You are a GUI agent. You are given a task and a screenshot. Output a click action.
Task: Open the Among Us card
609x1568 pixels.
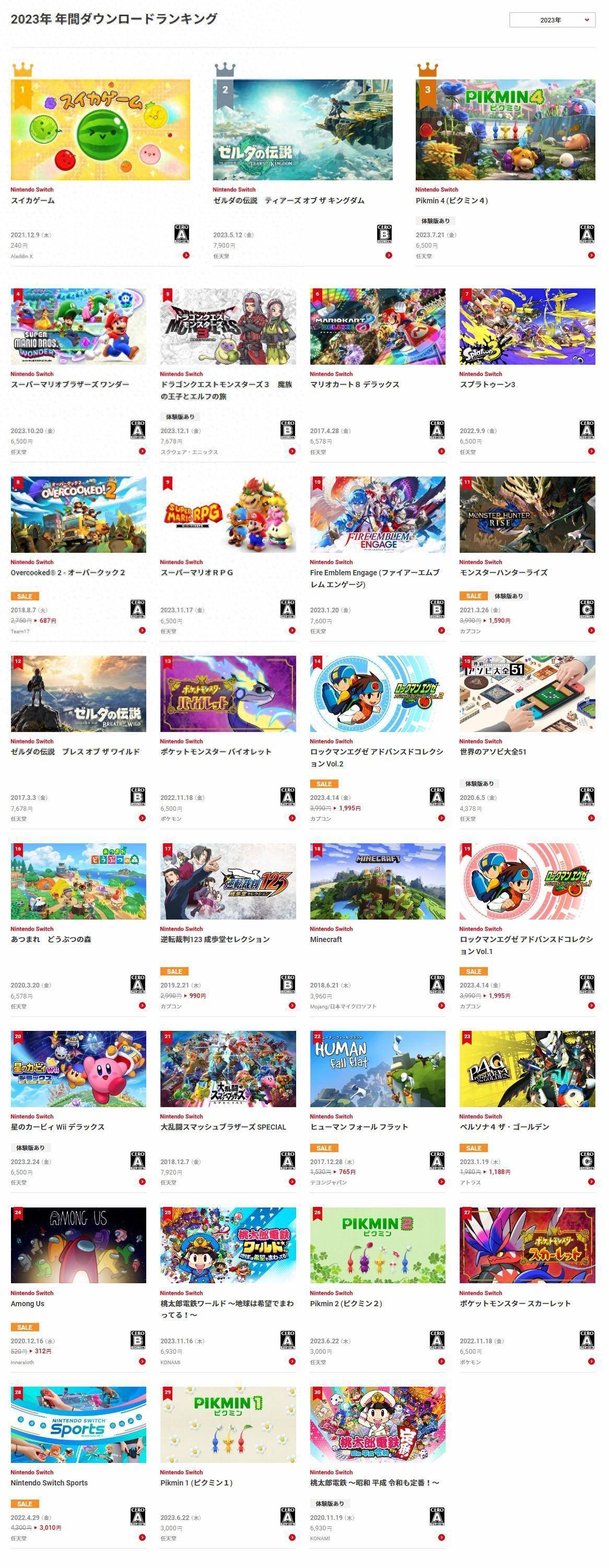click(78, 1246)
